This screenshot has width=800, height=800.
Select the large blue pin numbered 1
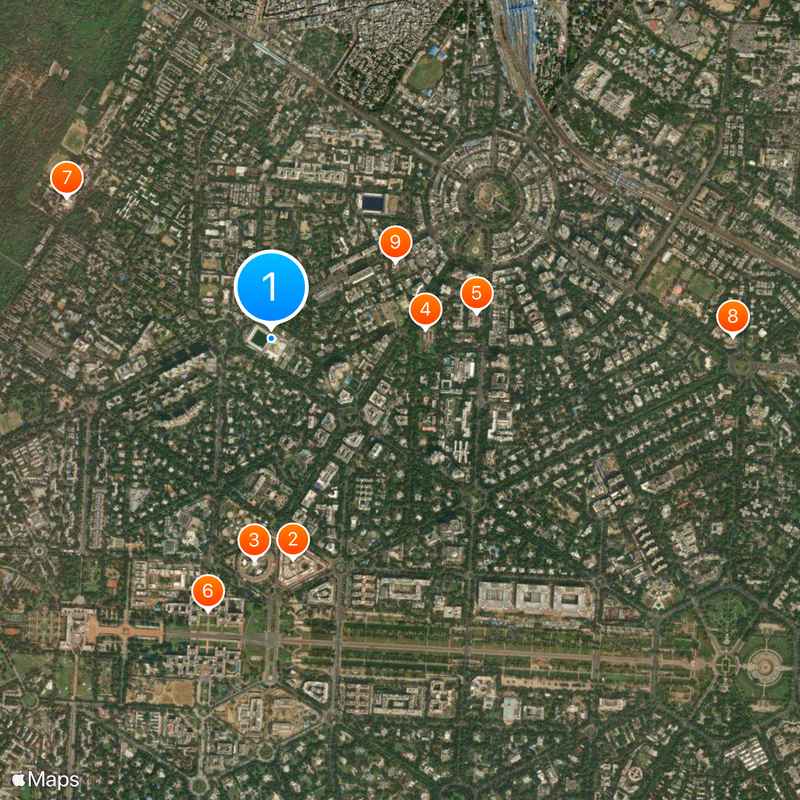click(271, 287)
